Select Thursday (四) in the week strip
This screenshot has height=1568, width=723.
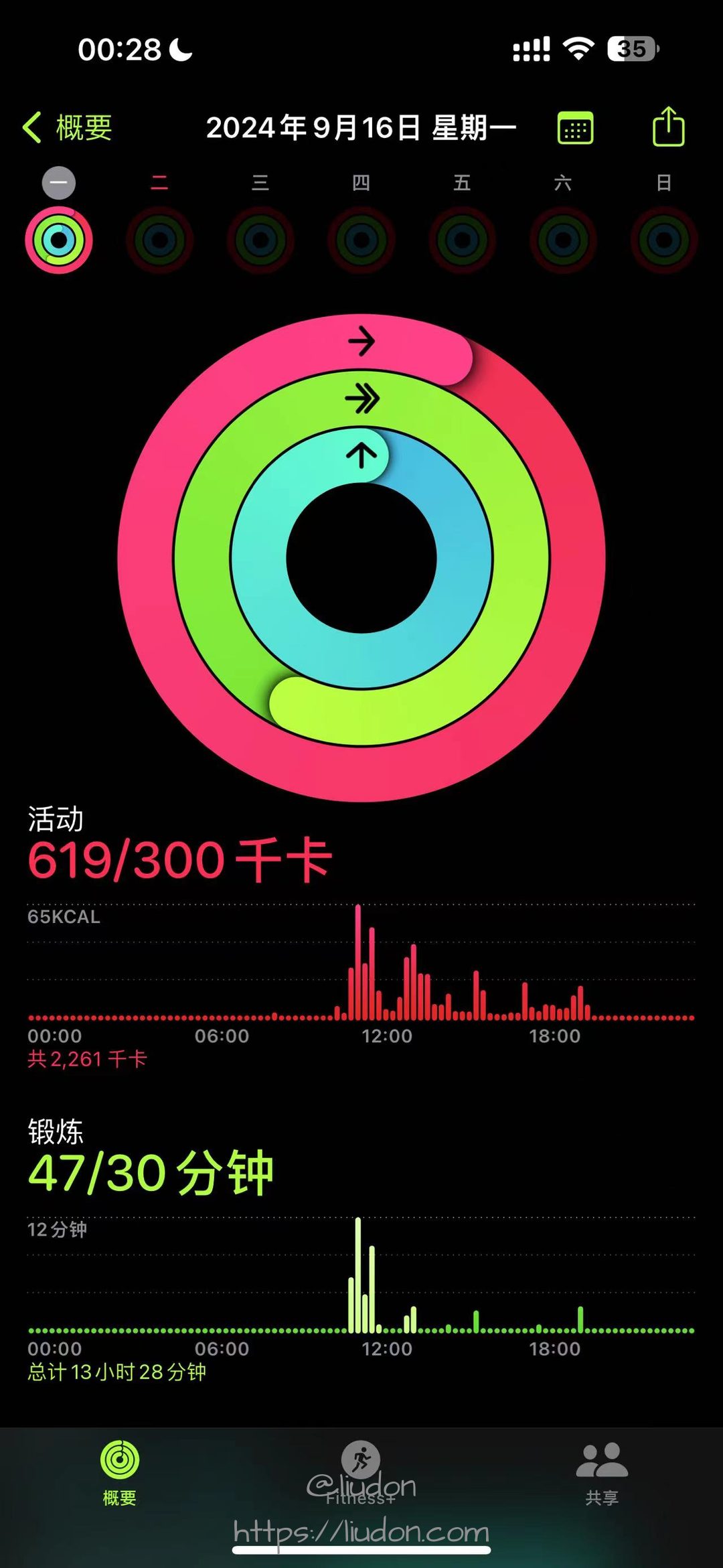coord(361,221)
